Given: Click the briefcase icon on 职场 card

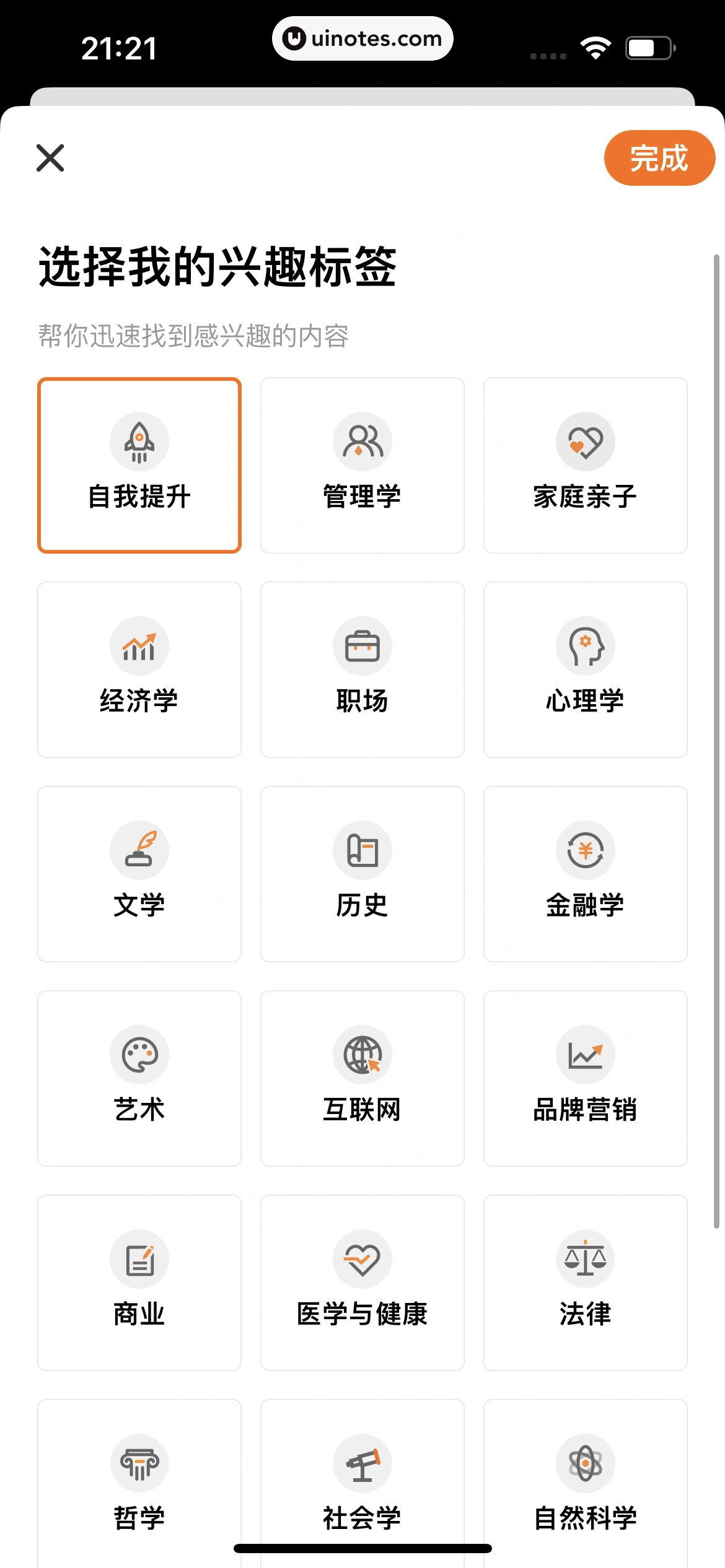Looking at the screenshot, I should 362,645.
